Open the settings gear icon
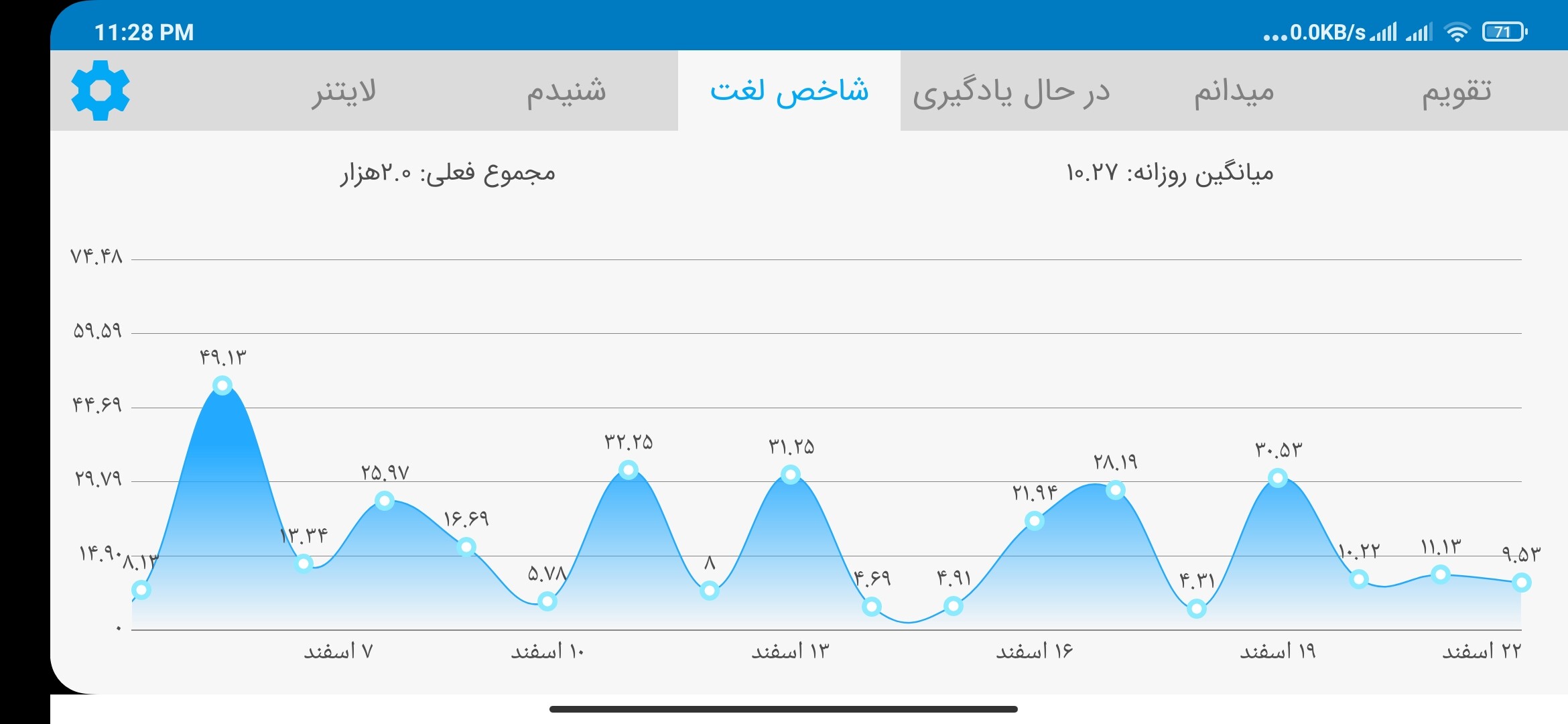This screenshot has height=724, width=1568. pos(101,90)
